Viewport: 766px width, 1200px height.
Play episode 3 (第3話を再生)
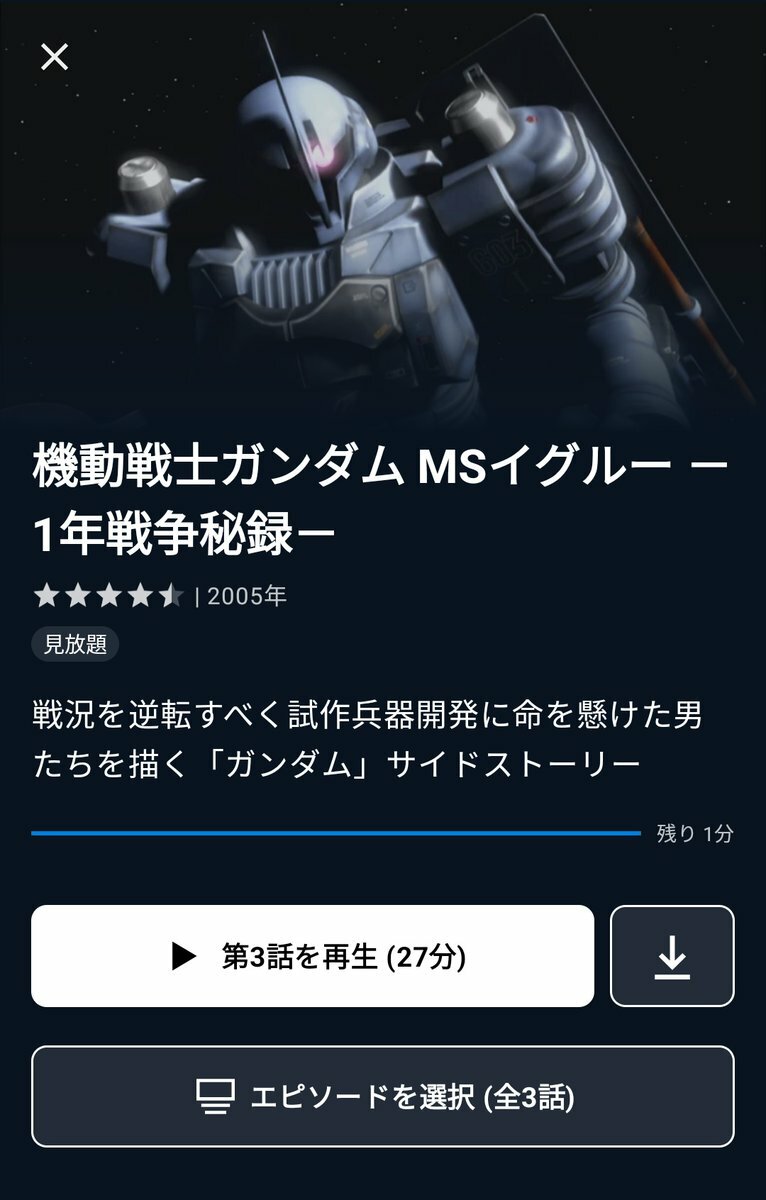(312, 956)
